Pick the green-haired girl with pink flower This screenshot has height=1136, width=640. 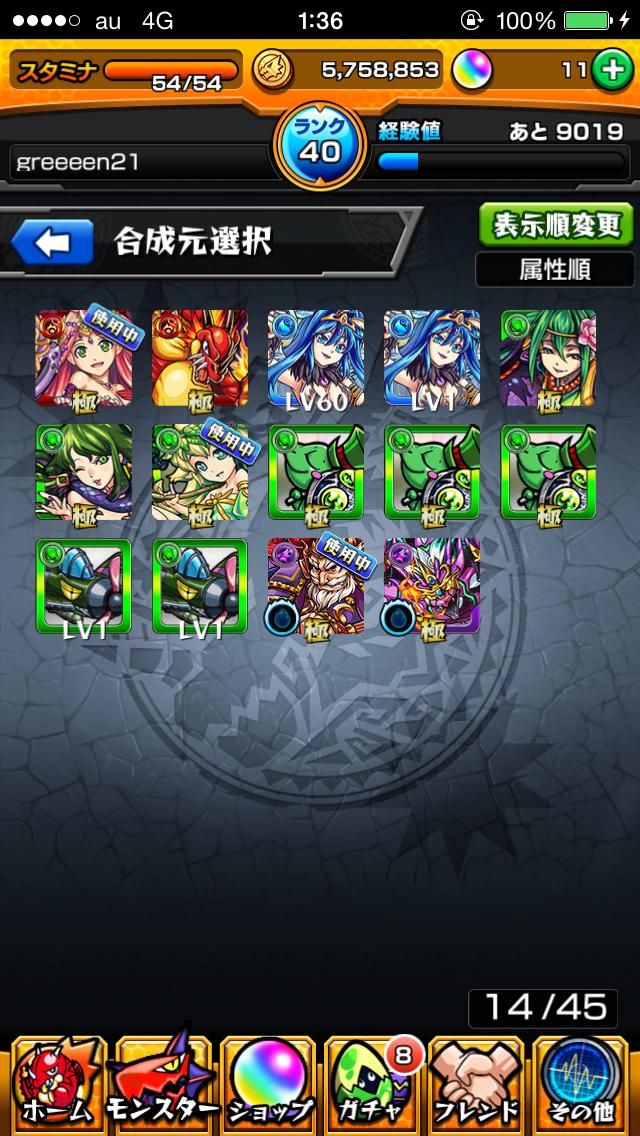[x=547, y=358]
